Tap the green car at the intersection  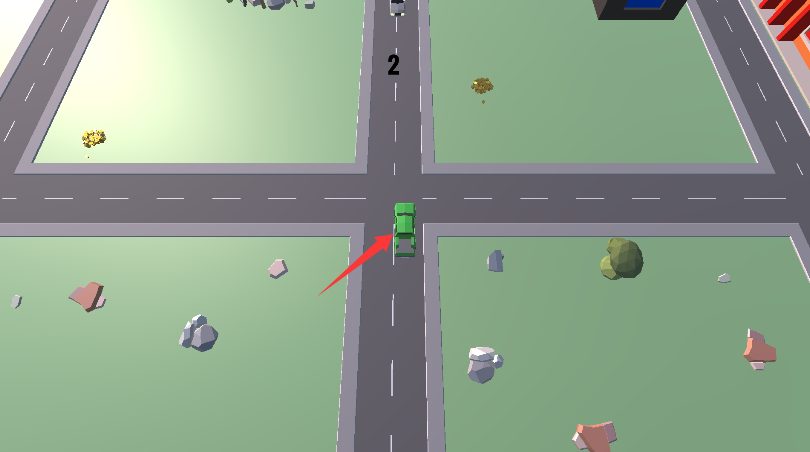click(x=405, y=229)
